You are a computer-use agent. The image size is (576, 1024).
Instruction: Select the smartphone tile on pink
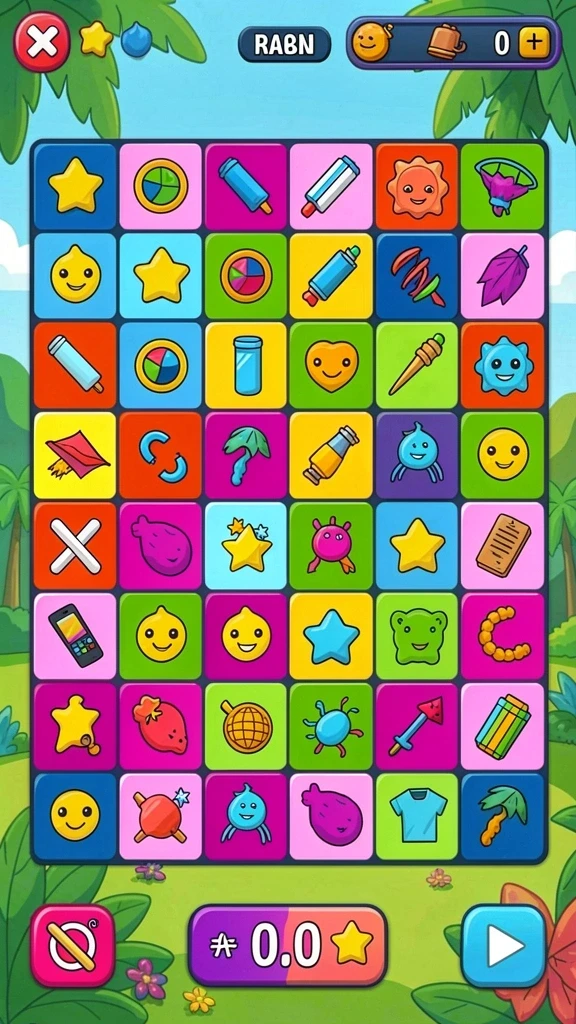point(75,636)
